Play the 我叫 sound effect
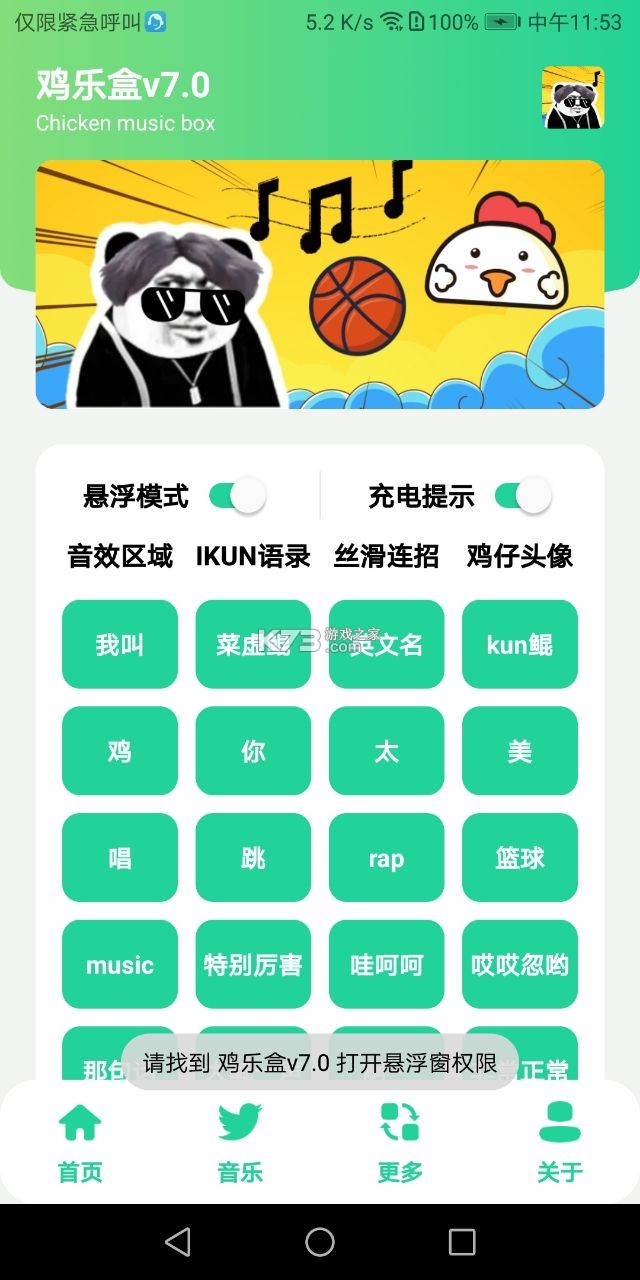This screenshot has width=640, height=1280. coord(120,644)
